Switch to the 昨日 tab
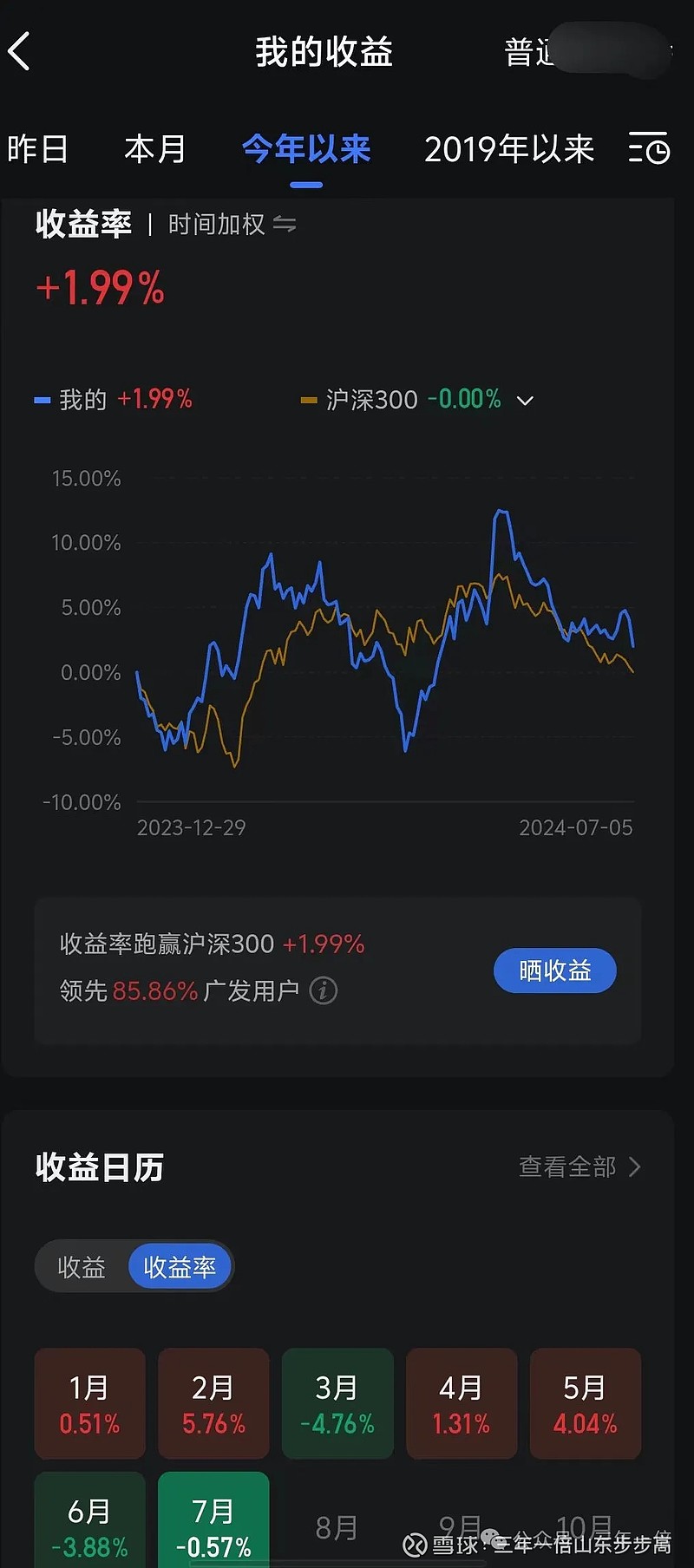 [x=37, y=149]
